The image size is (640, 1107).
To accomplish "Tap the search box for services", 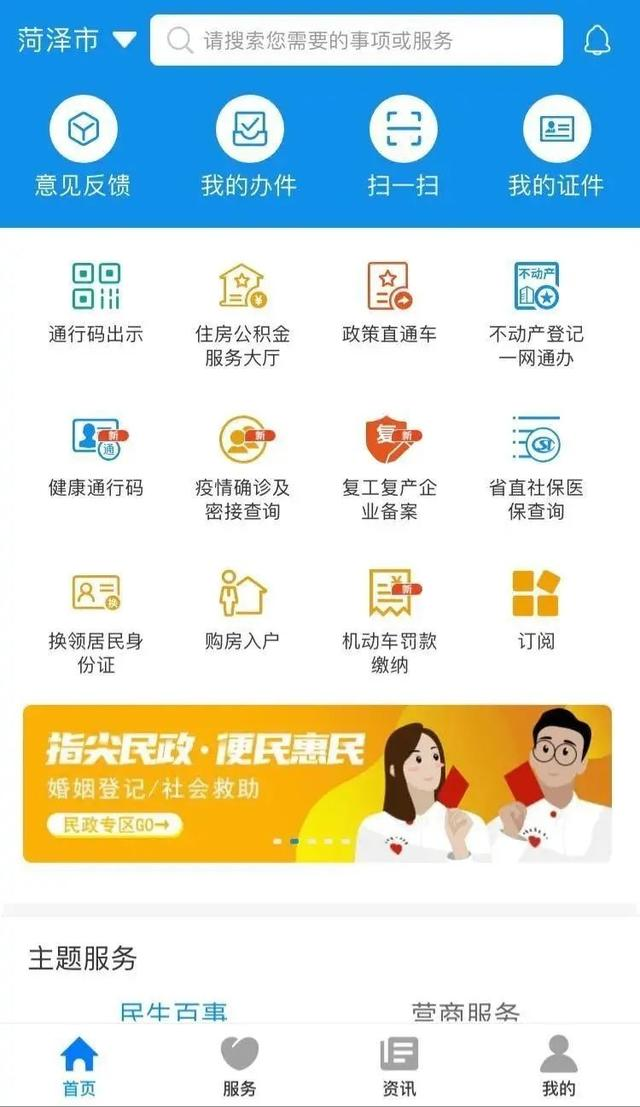I will (x=356, y=40).
